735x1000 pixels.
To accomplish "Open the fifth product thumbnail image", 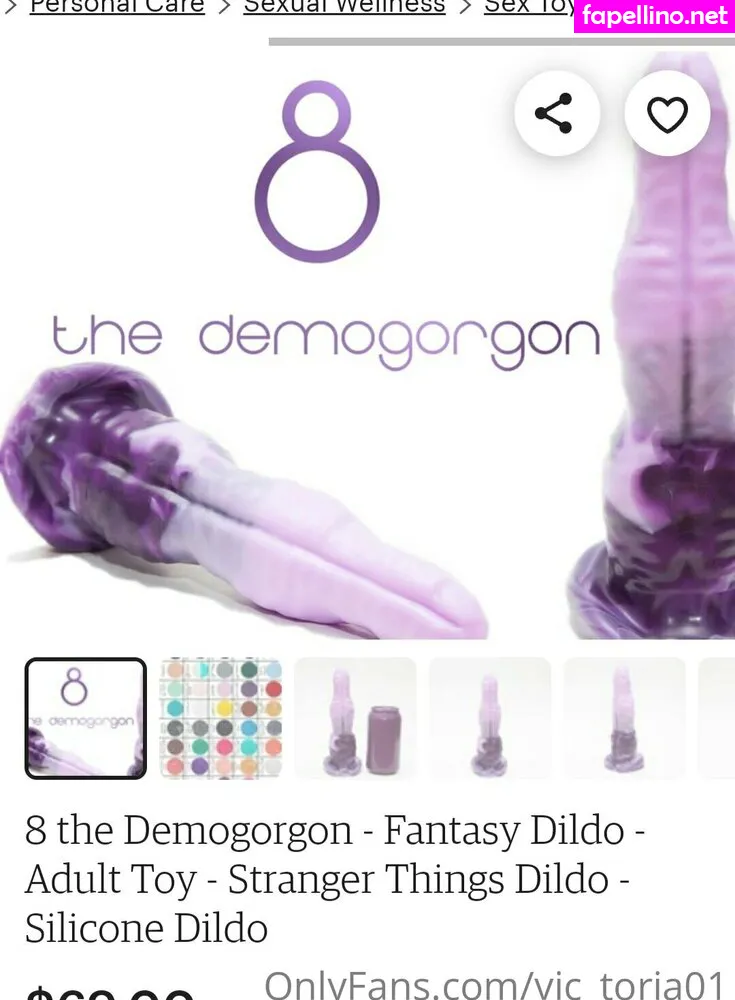I will pos(625,718).
